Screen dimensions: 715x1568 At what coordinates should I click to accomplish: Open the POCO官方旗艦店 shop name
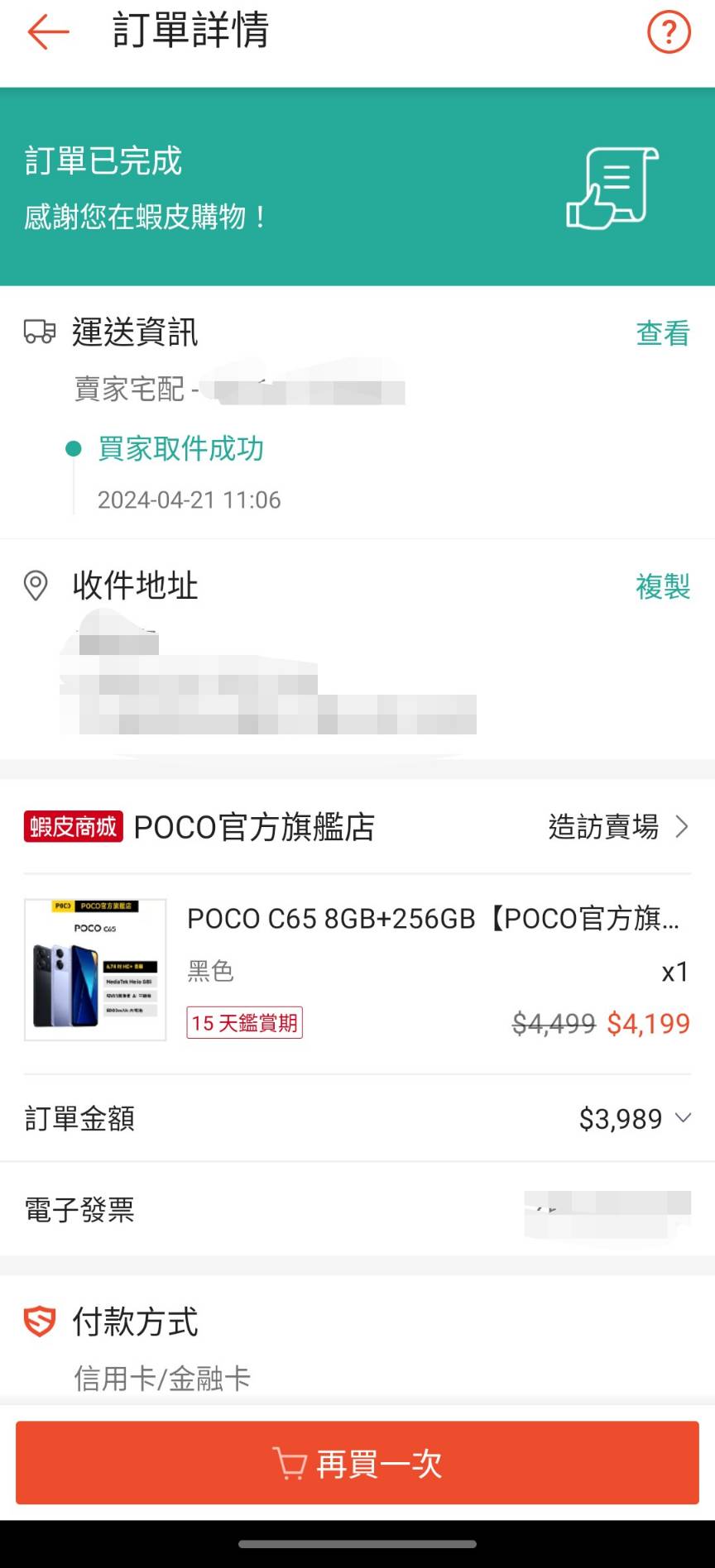point(254,827)
